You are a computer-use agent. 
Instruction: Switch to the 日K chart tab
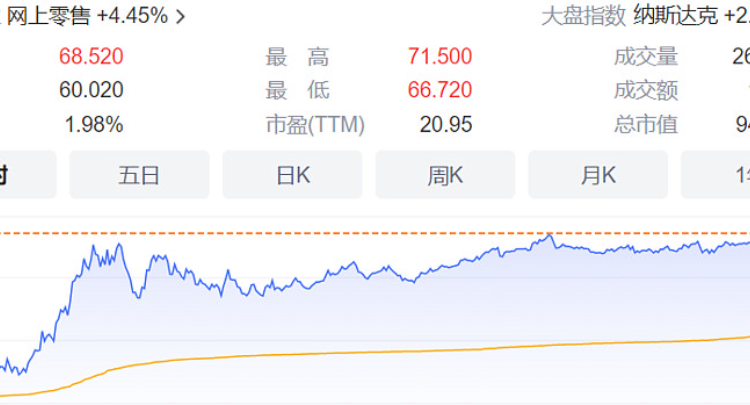click(292, 175)
